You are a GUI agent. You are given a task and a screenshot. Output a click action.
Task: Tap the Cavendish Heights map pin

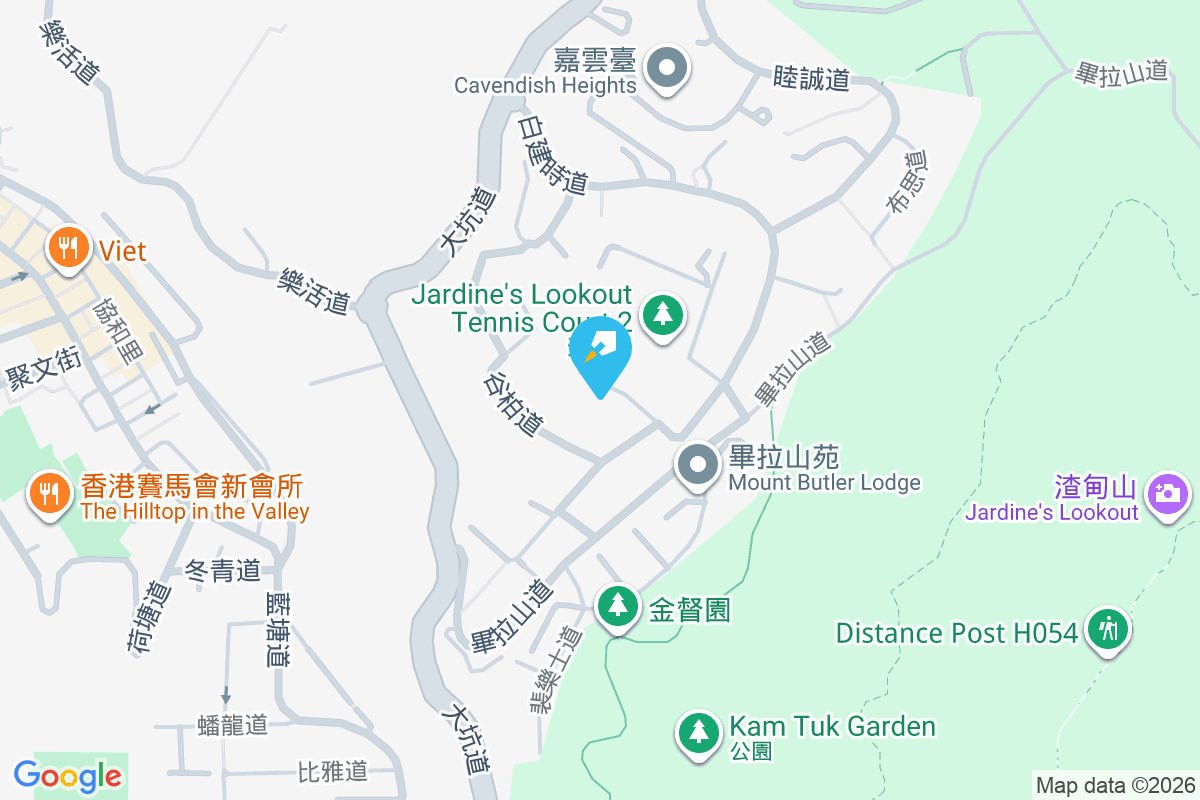pyautogui.click(x=668, y=69)
